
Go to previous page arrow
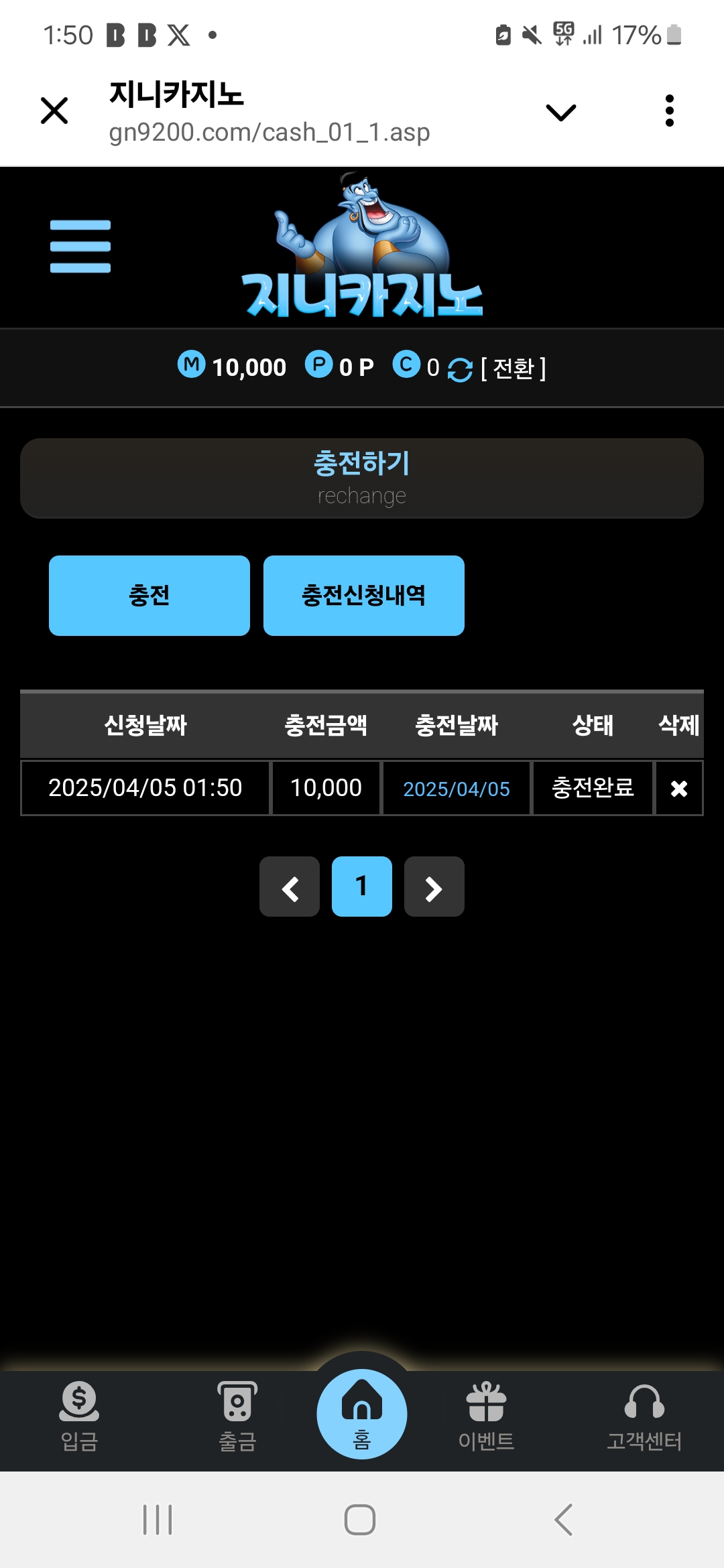click(x=290, y=887)
